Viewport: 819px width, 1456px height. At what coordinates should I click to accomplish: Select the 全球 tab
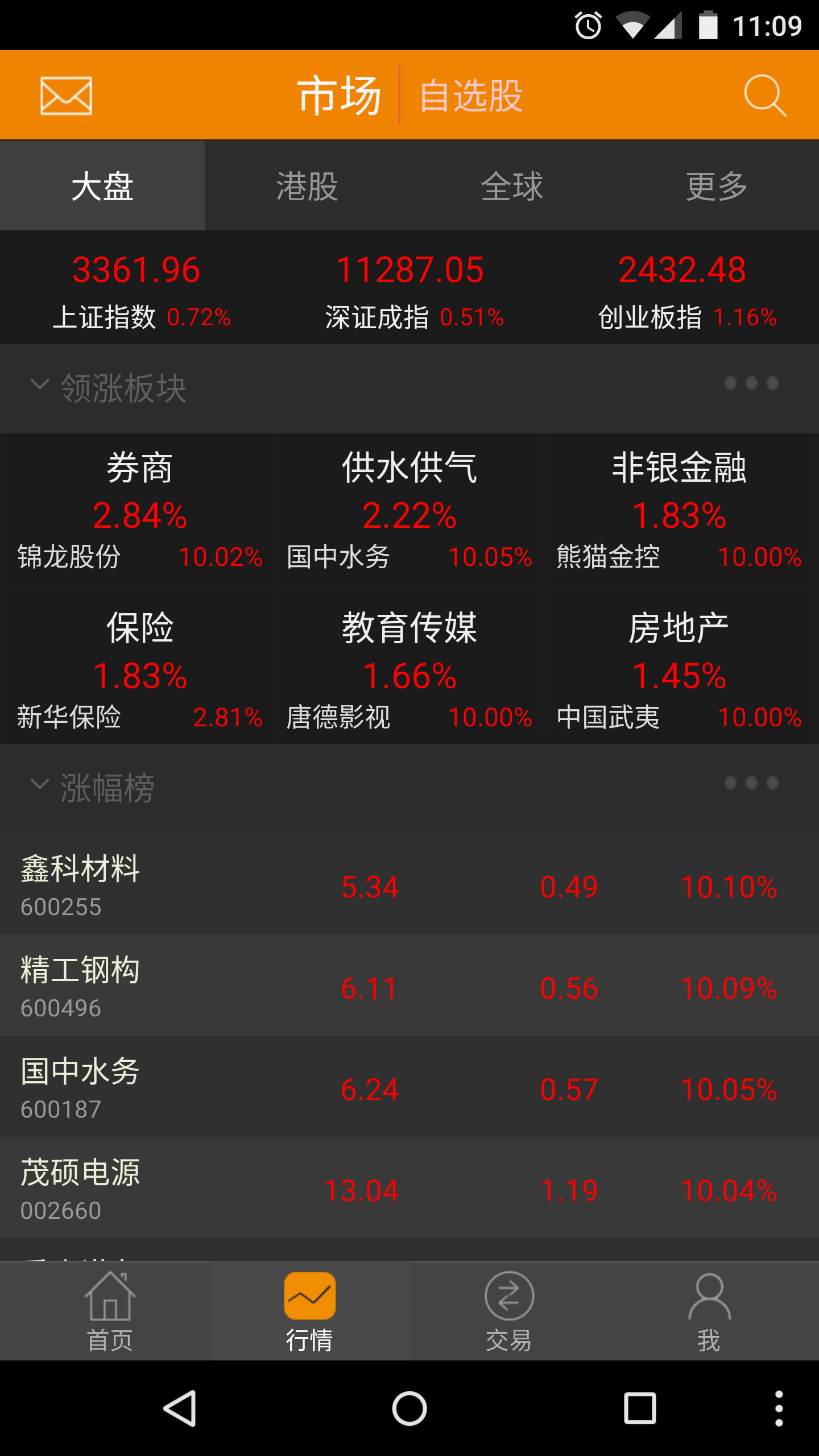click(512, 186)
